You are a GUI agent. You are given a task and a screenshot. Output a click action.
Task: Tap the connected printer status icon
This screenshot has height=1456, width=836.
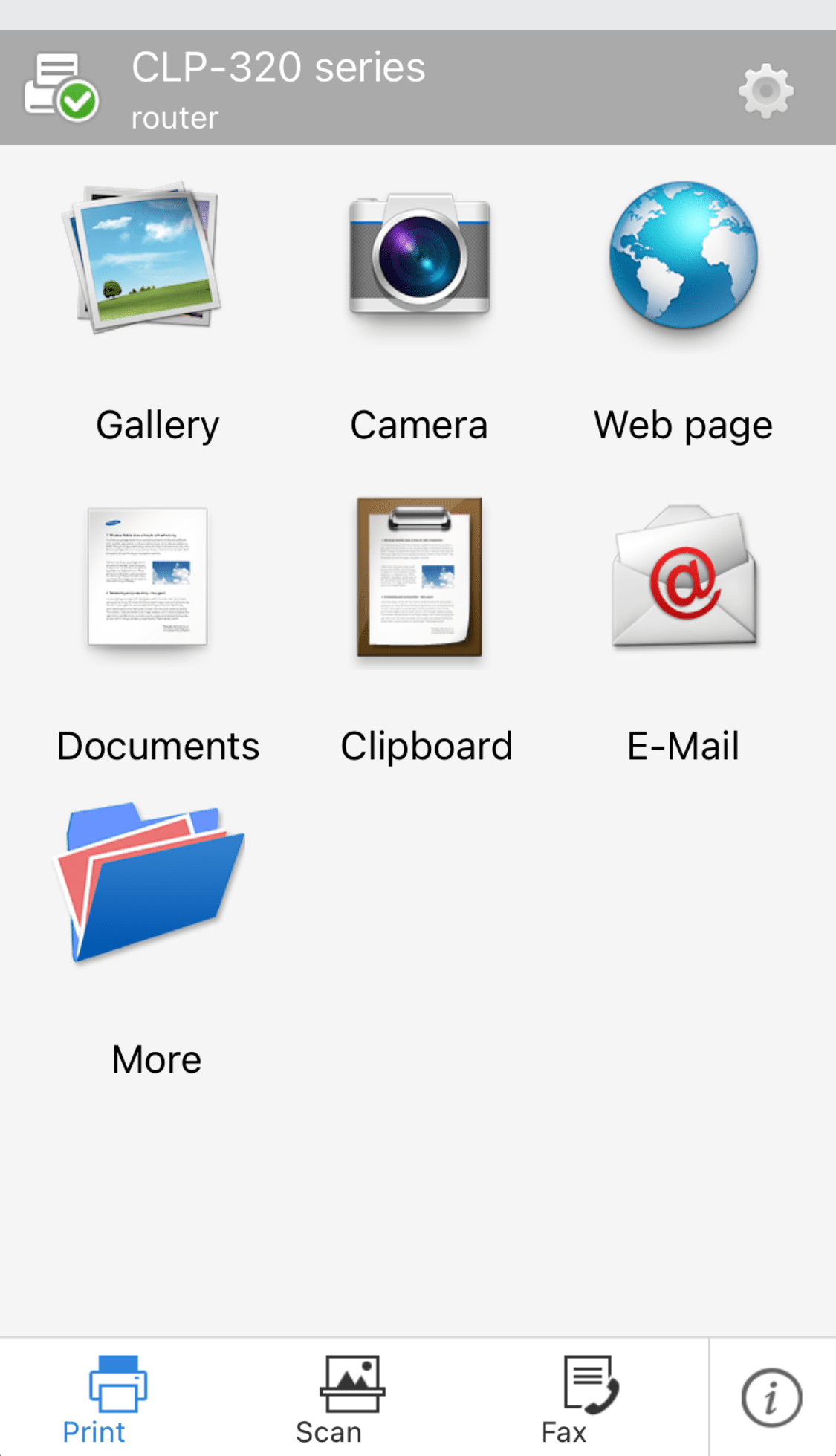[61, 87]
